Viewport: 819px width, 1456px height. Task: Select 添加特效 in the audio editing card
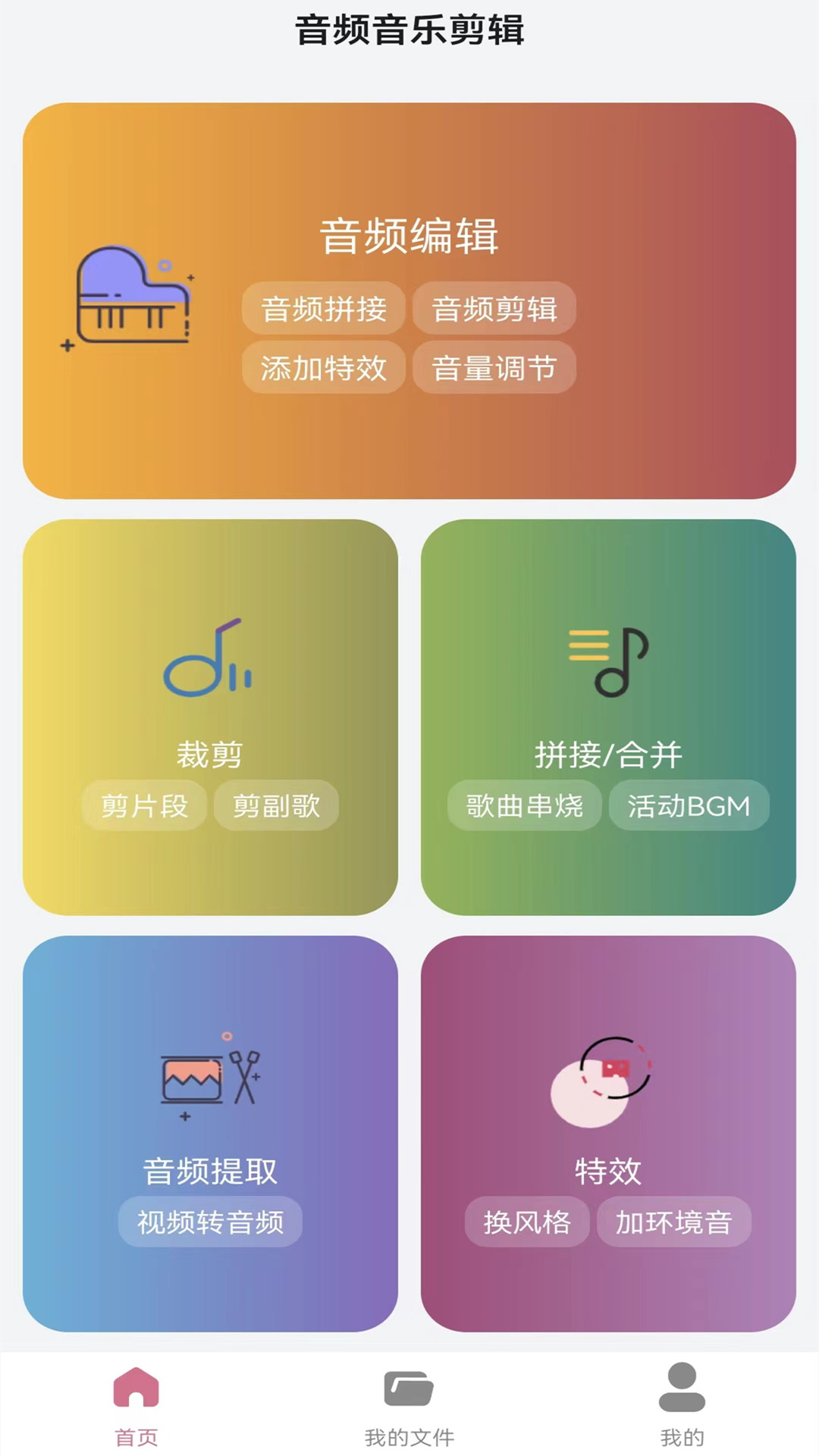(x=324, y=368)
